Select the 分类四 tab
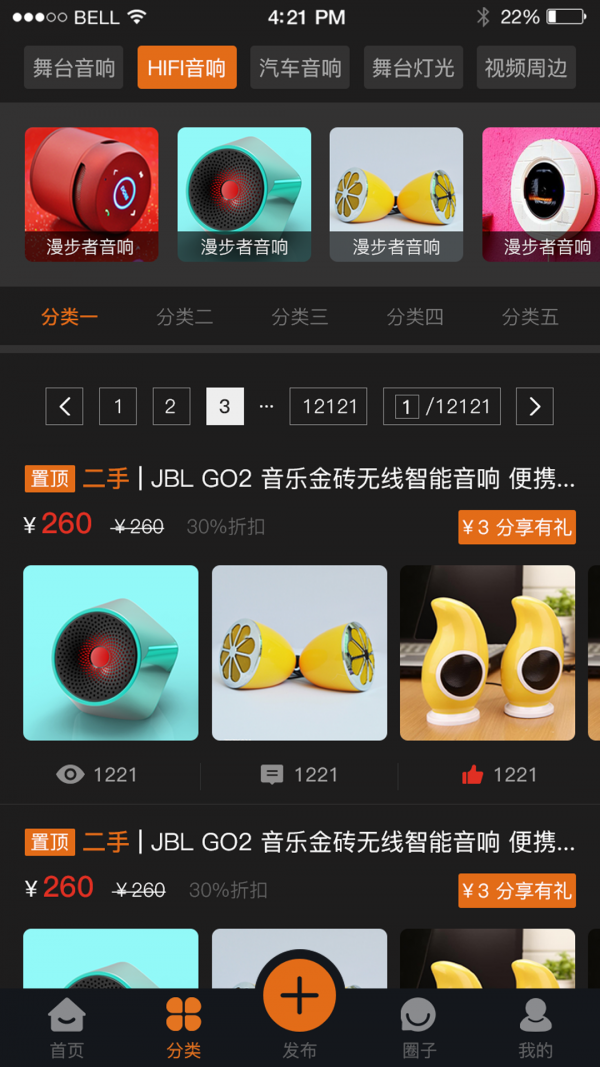 415,317
